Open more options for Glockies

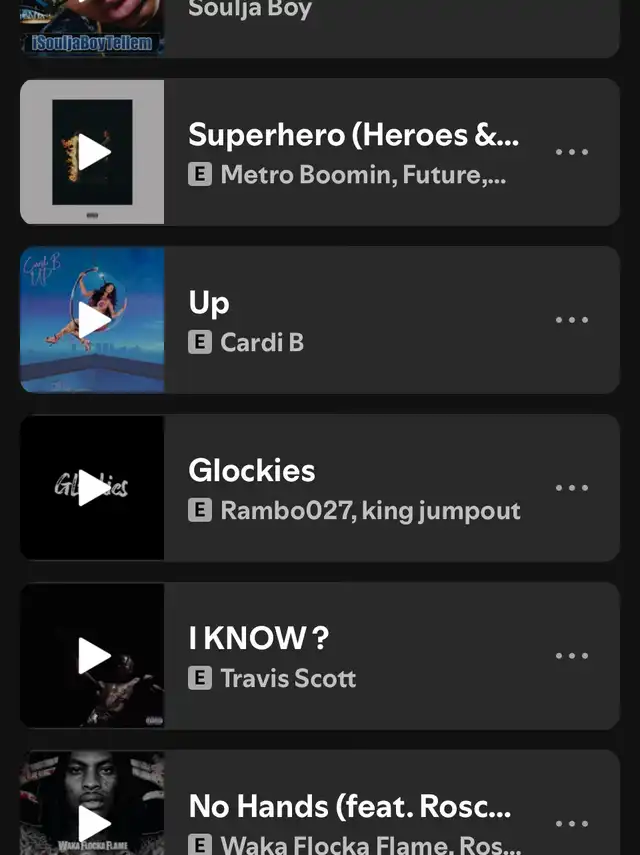click(x=571, y=488)
